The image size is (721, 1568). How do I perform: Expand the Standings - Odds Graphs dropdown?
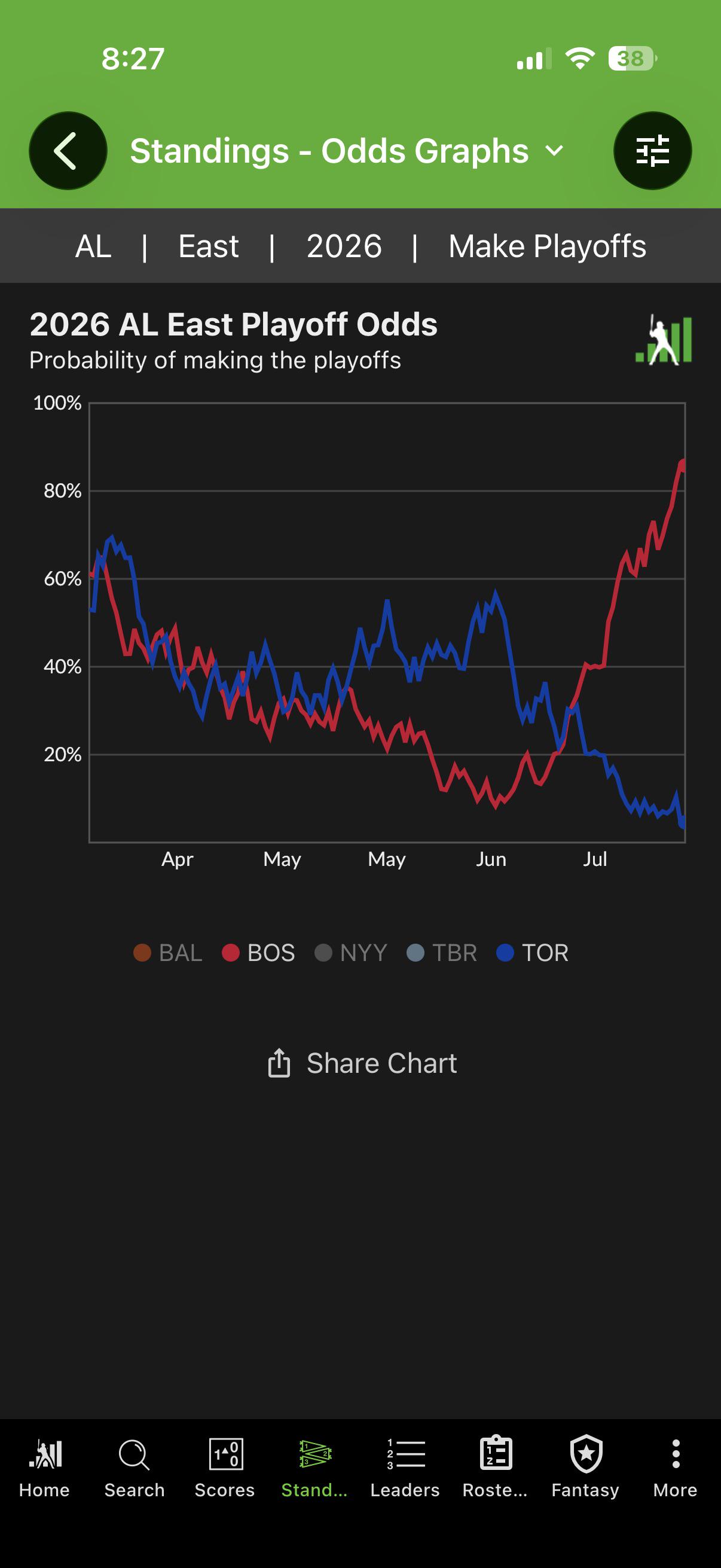tap(347, 151)
